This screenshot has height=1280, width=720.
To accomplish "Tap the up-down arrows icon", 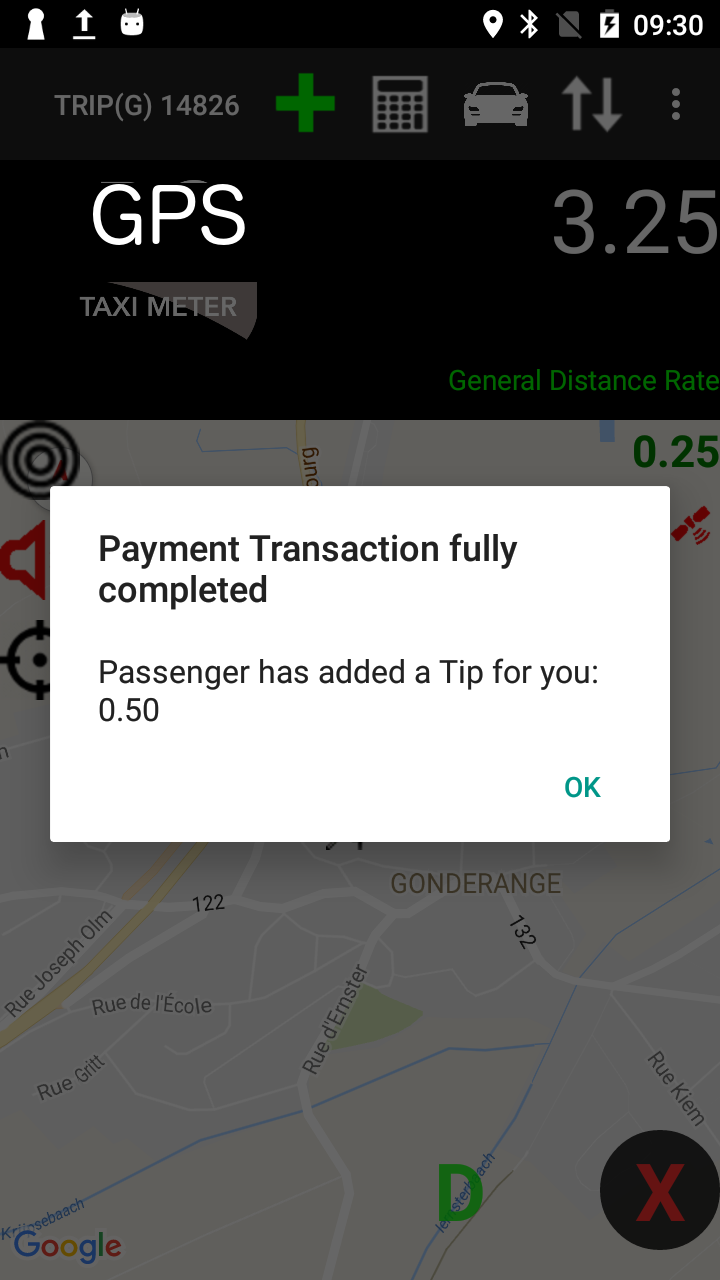I will click(592, 104).
